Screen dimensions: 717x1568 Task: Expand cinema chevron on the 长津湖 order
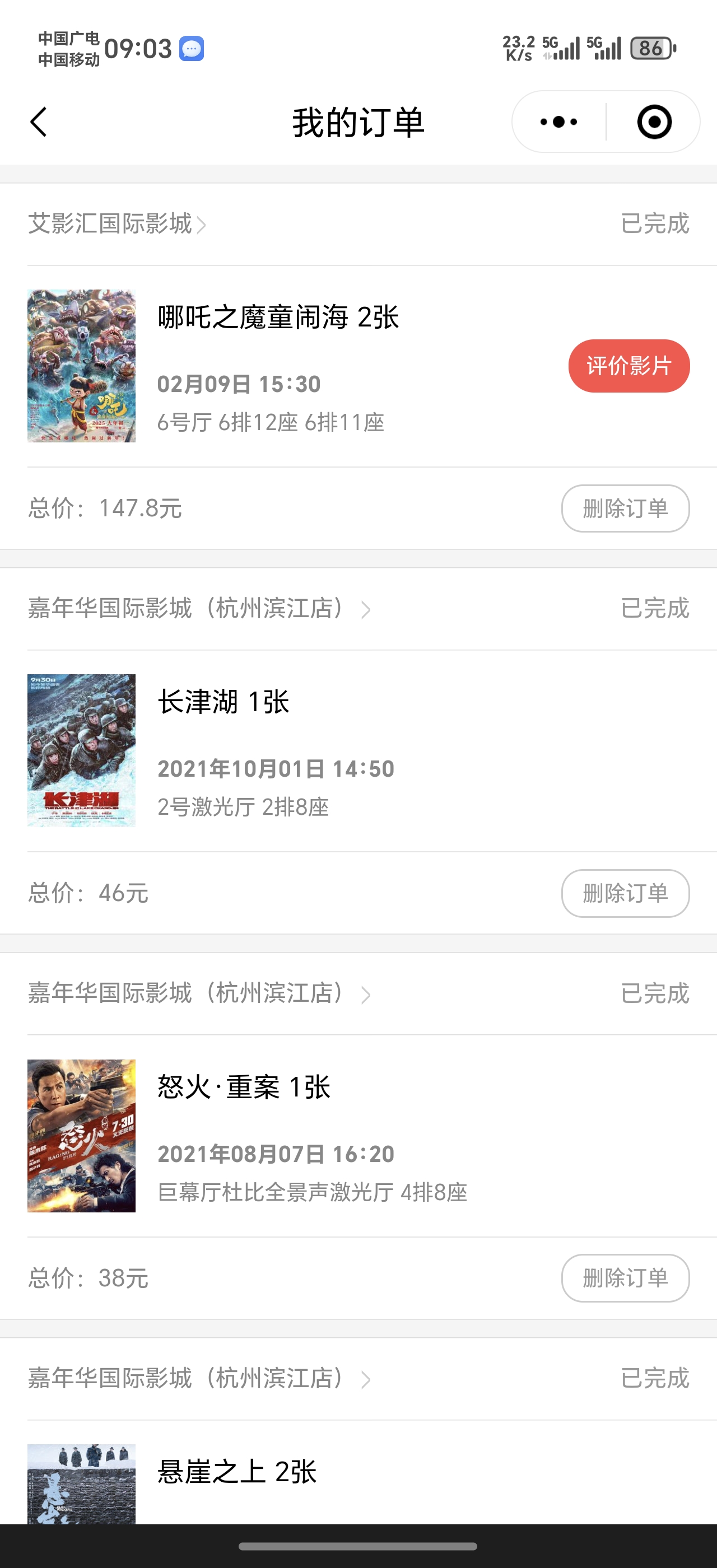click(x=365, y=609)
